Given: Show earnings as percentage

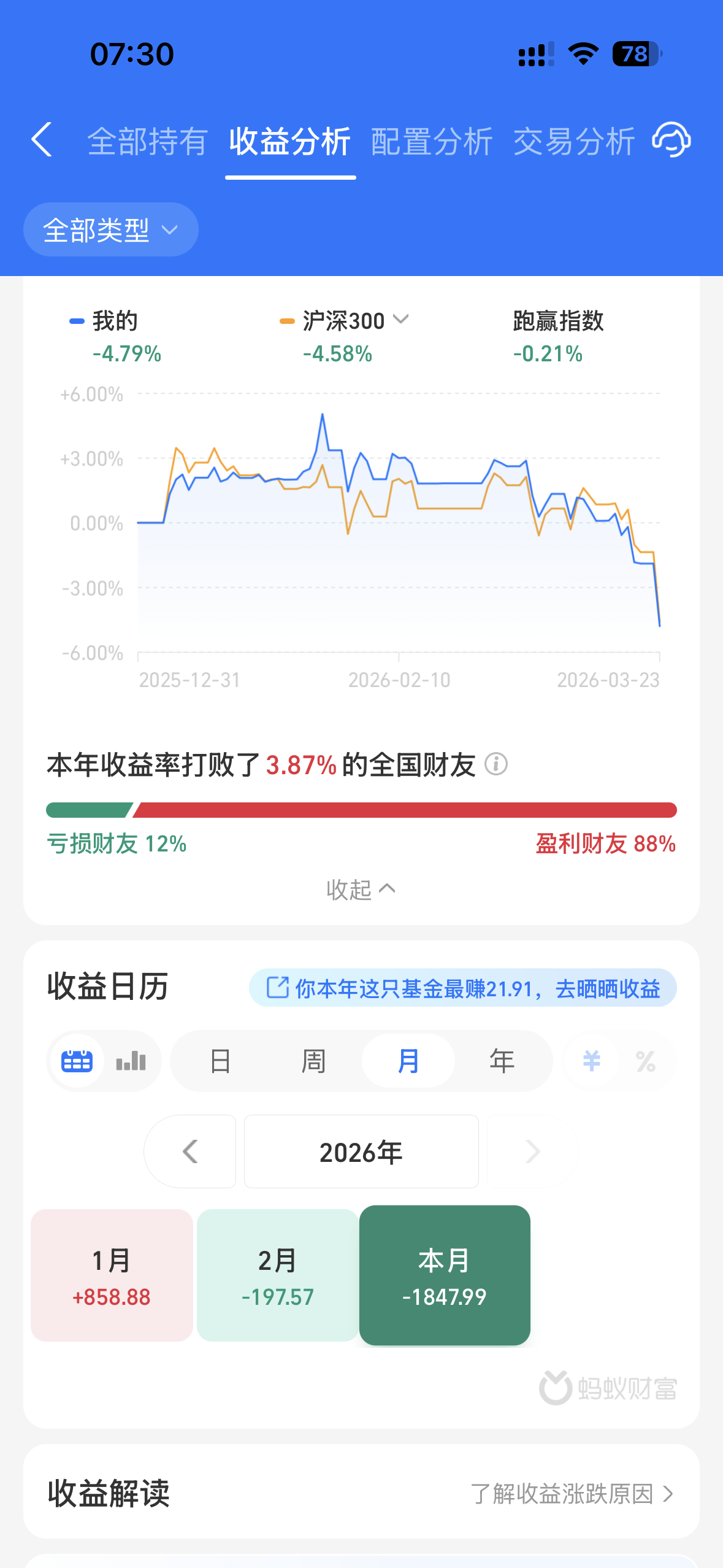Looking at the screenshot, I should point(646,1061).
